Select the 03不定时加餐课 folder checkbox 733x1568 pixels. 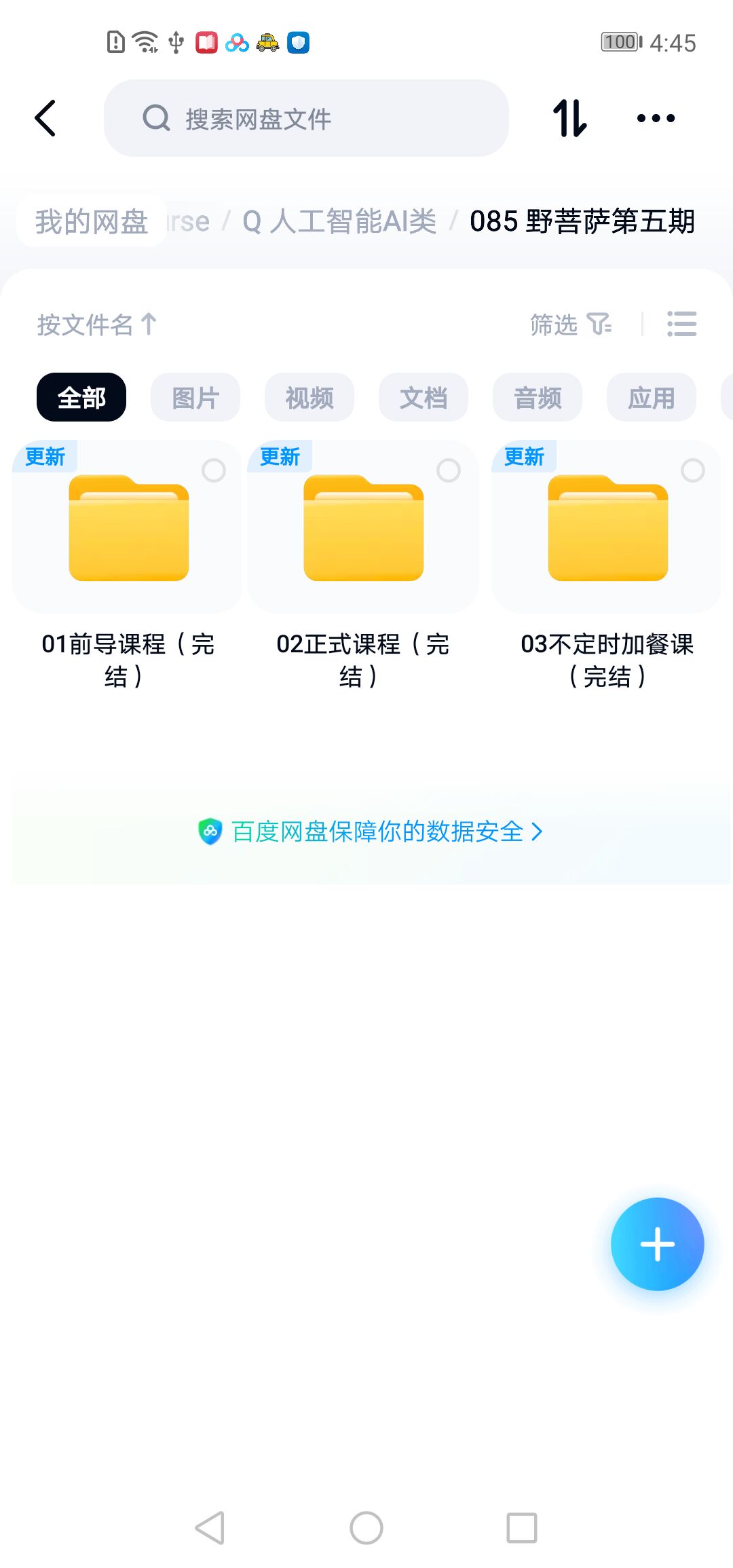point(692,470)
